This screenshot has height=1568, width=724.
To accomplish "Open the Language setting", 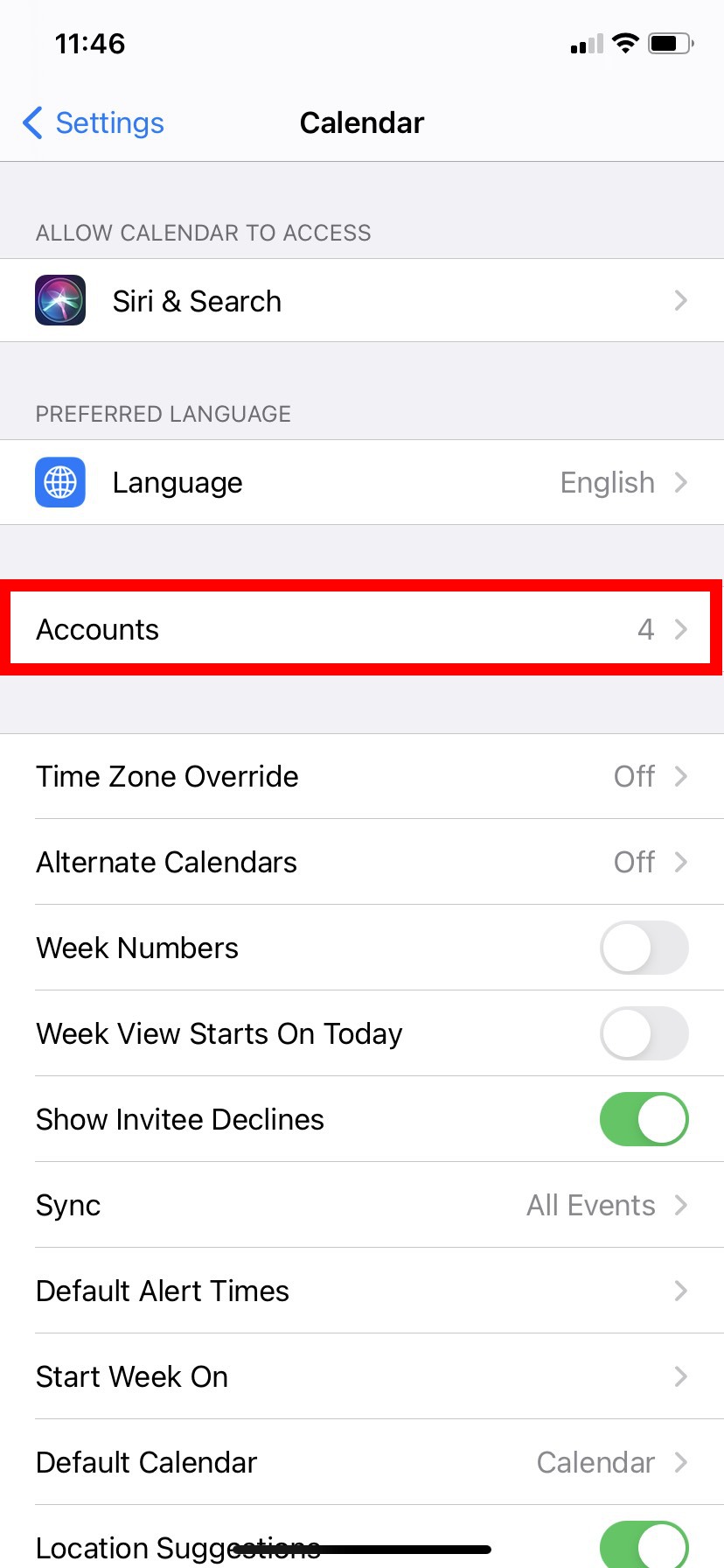I will pyautogui.click(x=362, y=483).
